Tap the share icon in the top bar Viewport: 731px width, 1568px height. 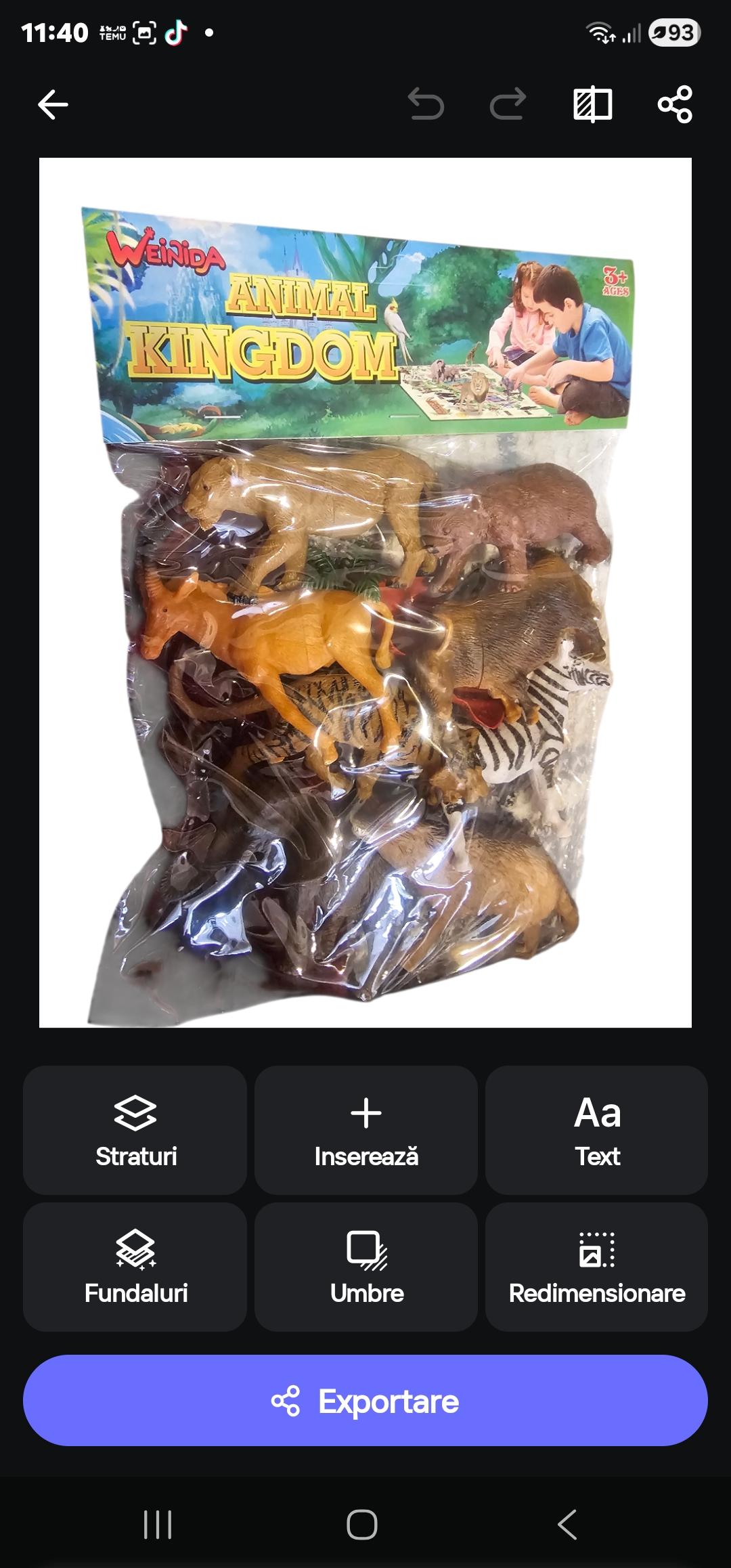(675, 105)
